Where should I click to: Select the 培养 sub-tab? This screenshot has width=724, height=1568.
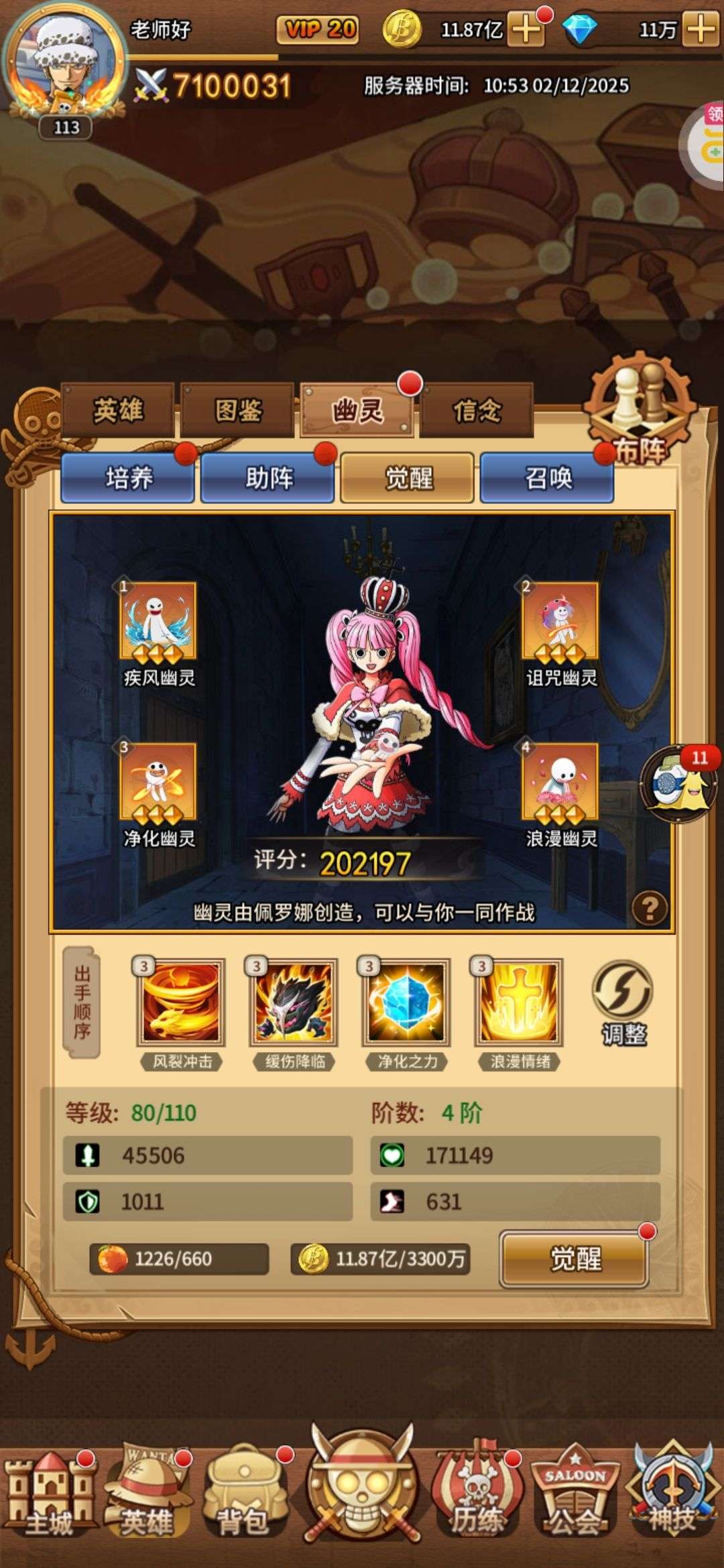[x=128, y=478]
